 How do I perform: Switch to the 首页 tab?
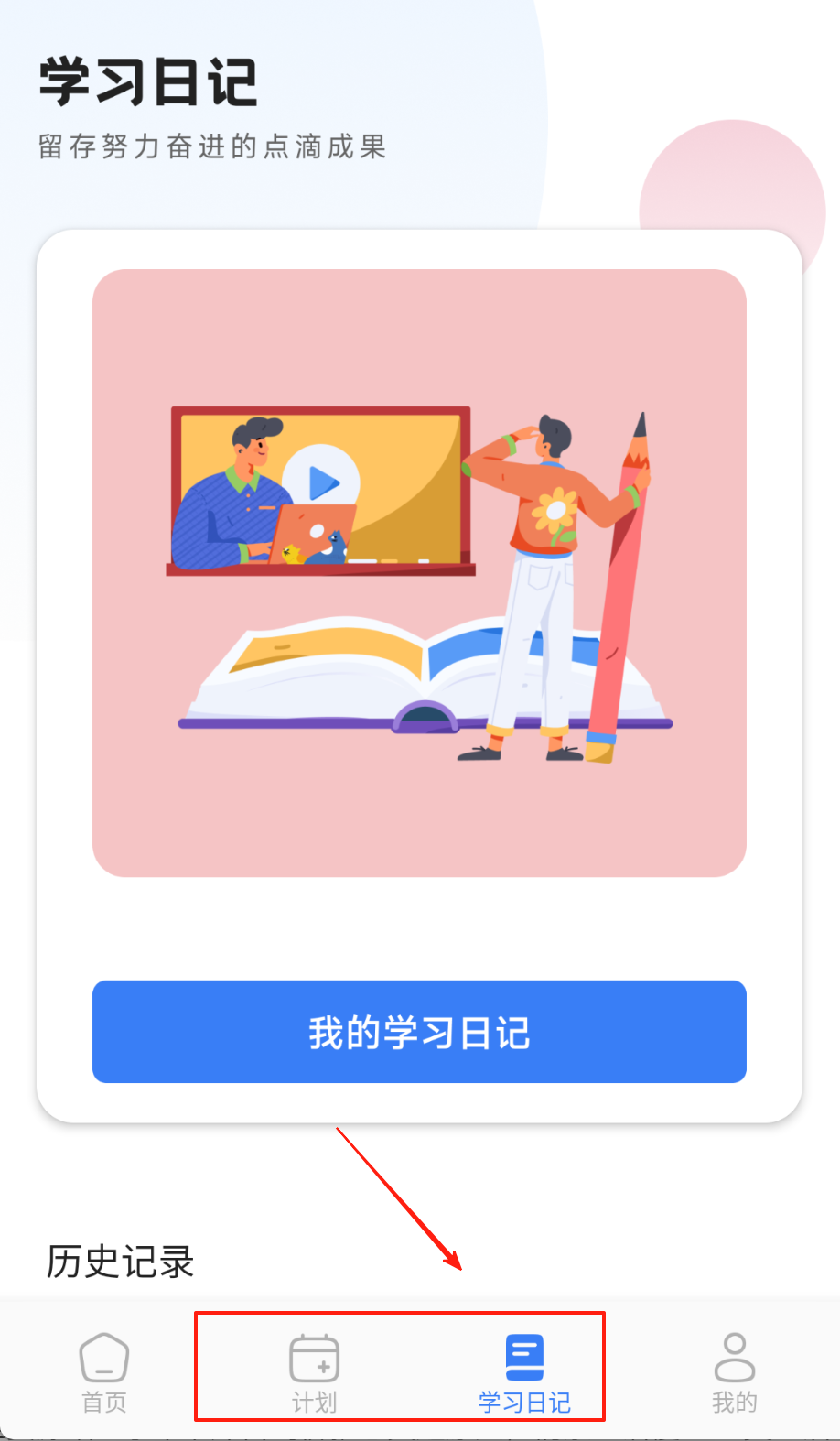[104, 1371]
